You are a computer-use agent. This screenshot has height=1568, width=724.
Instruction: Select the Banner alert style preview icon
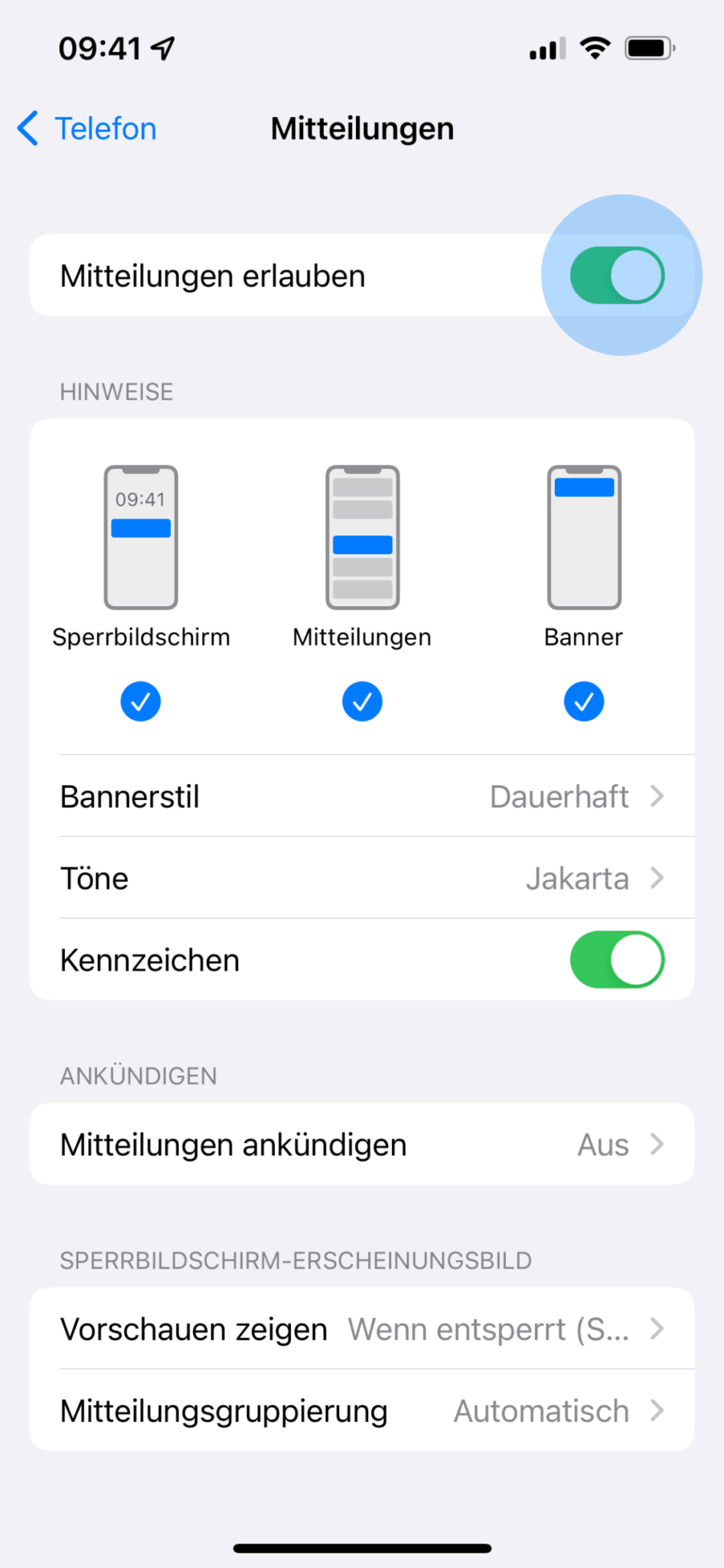[583, 536]
